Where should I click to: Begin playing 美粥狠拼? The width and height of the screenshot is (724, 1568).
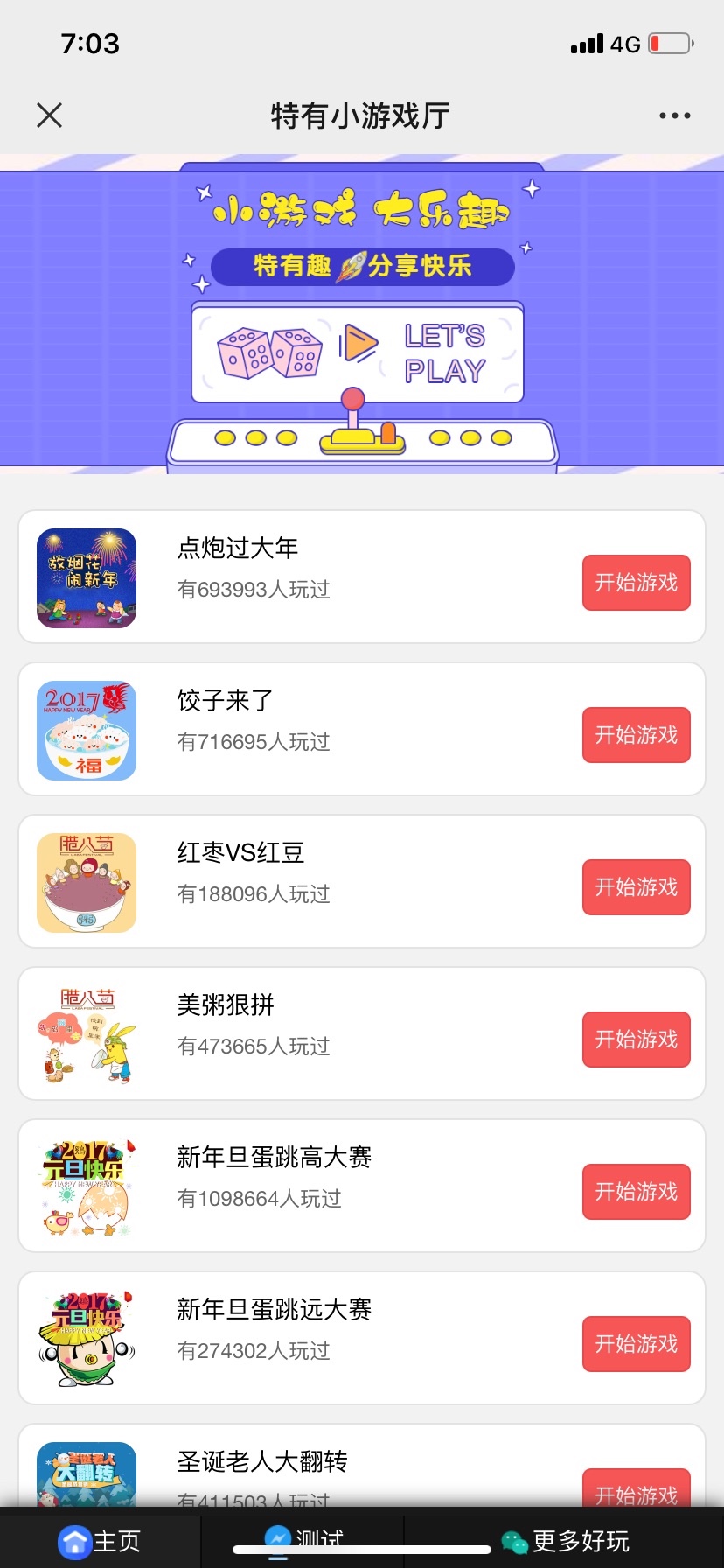(636, 1039)
